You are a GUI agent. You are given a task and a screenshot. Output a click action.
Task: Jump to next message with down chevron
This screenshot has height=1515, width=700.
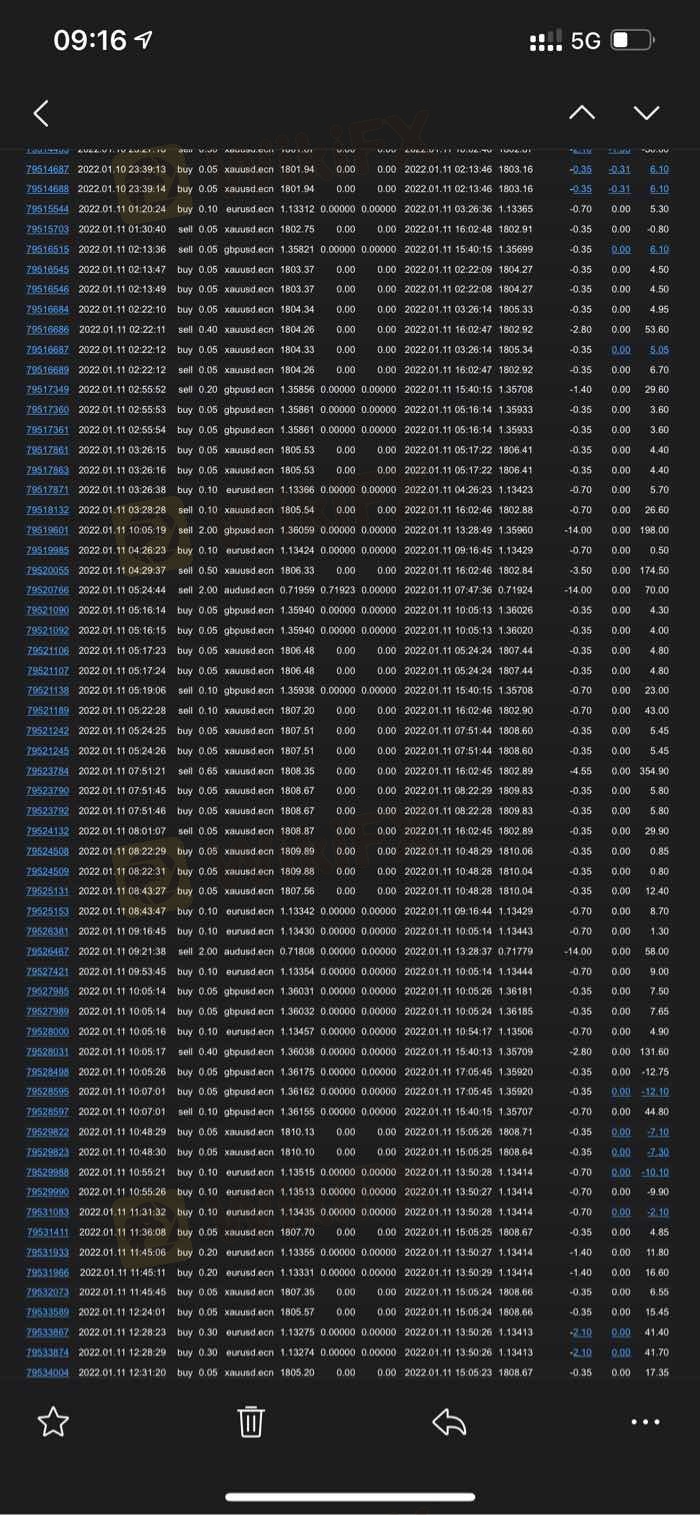pos(647,113)
